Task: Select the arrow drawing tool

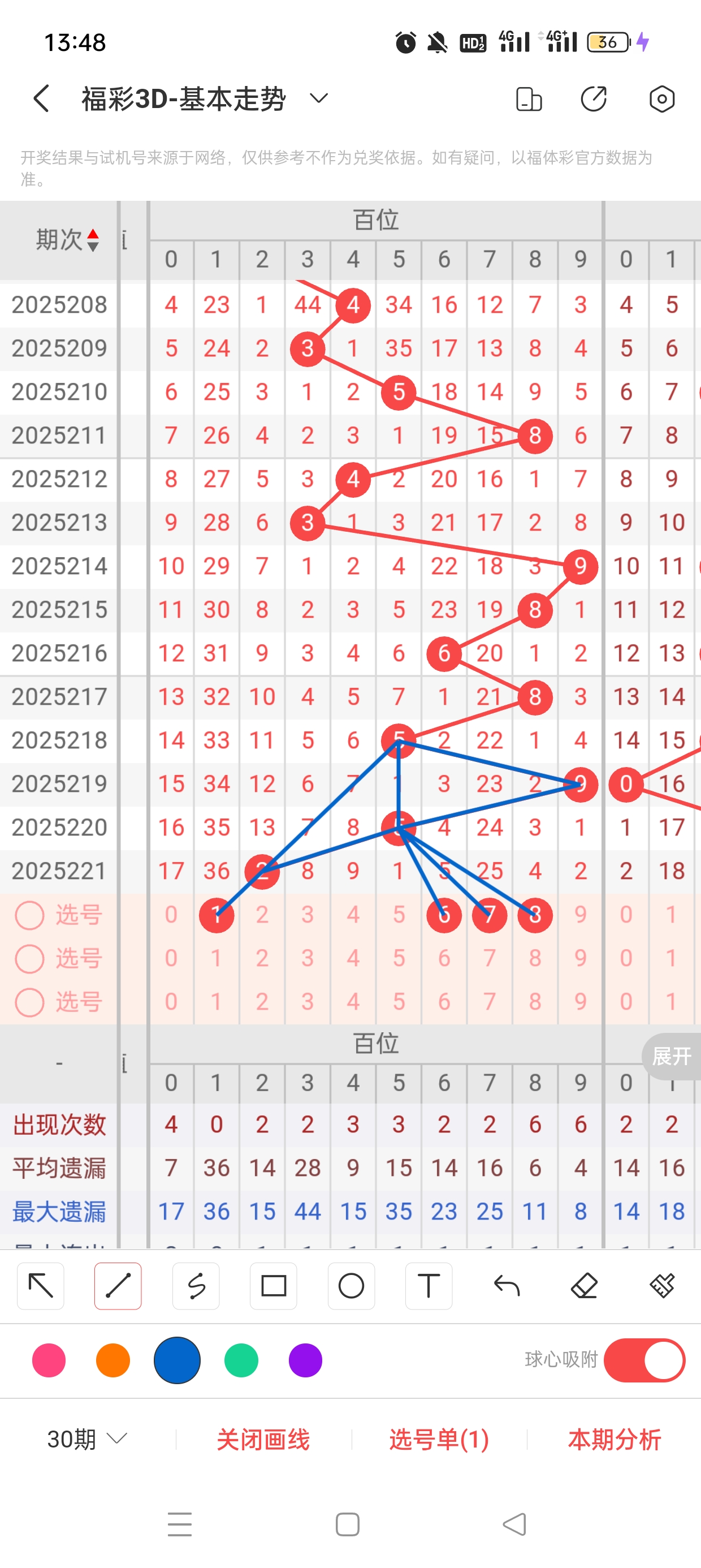Action: 41,1286
